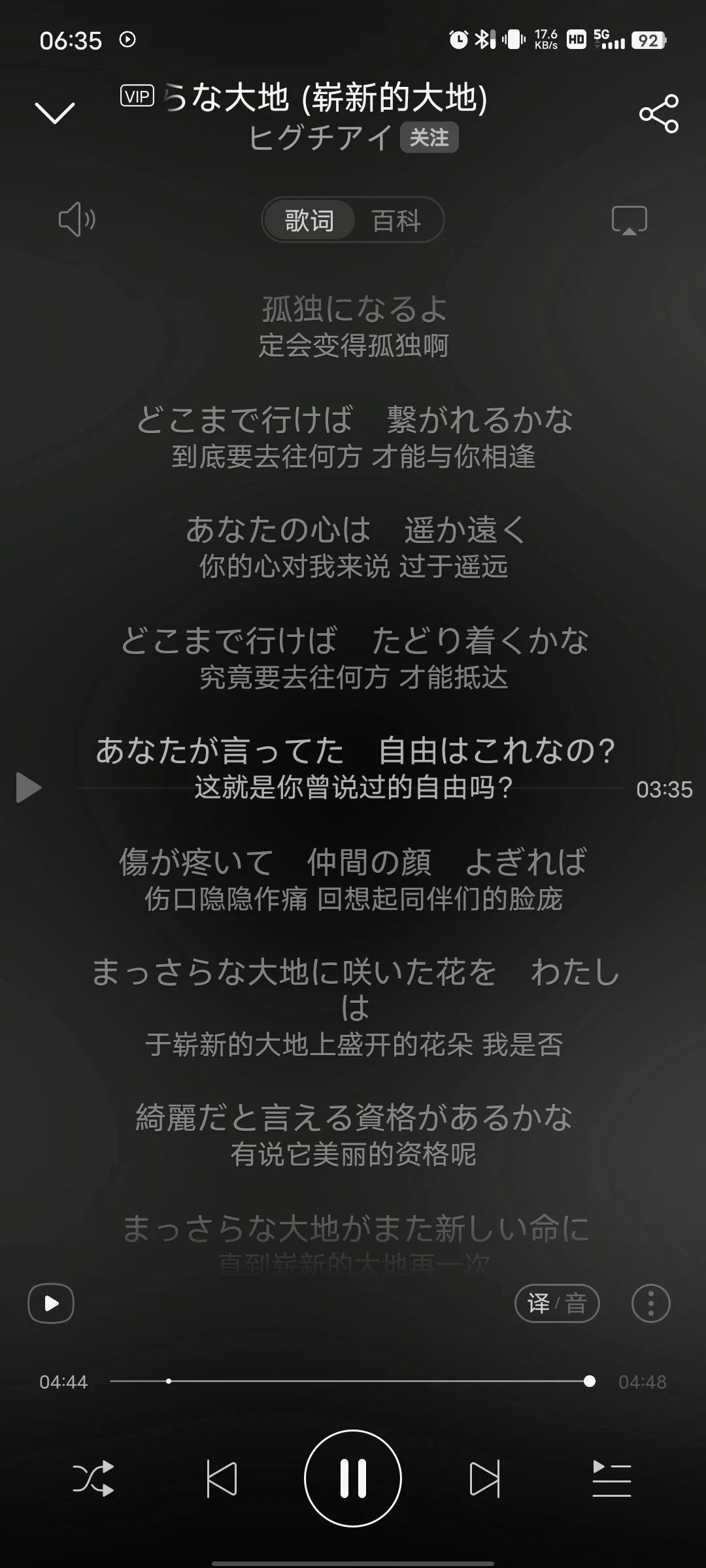
Task: Open the artist name ヒグチアイ
Action: tap(320, 138)
